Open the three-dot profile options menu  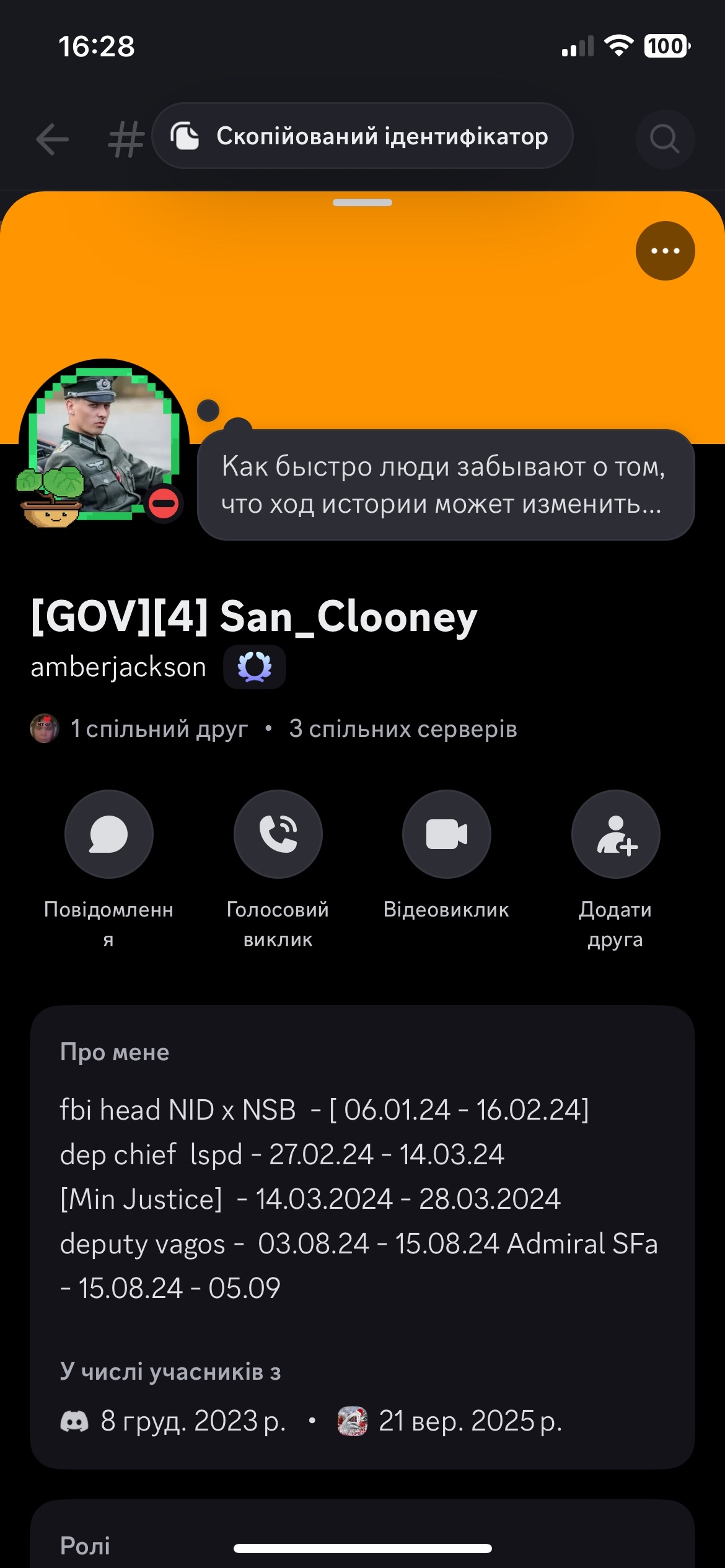coord(665,251)
